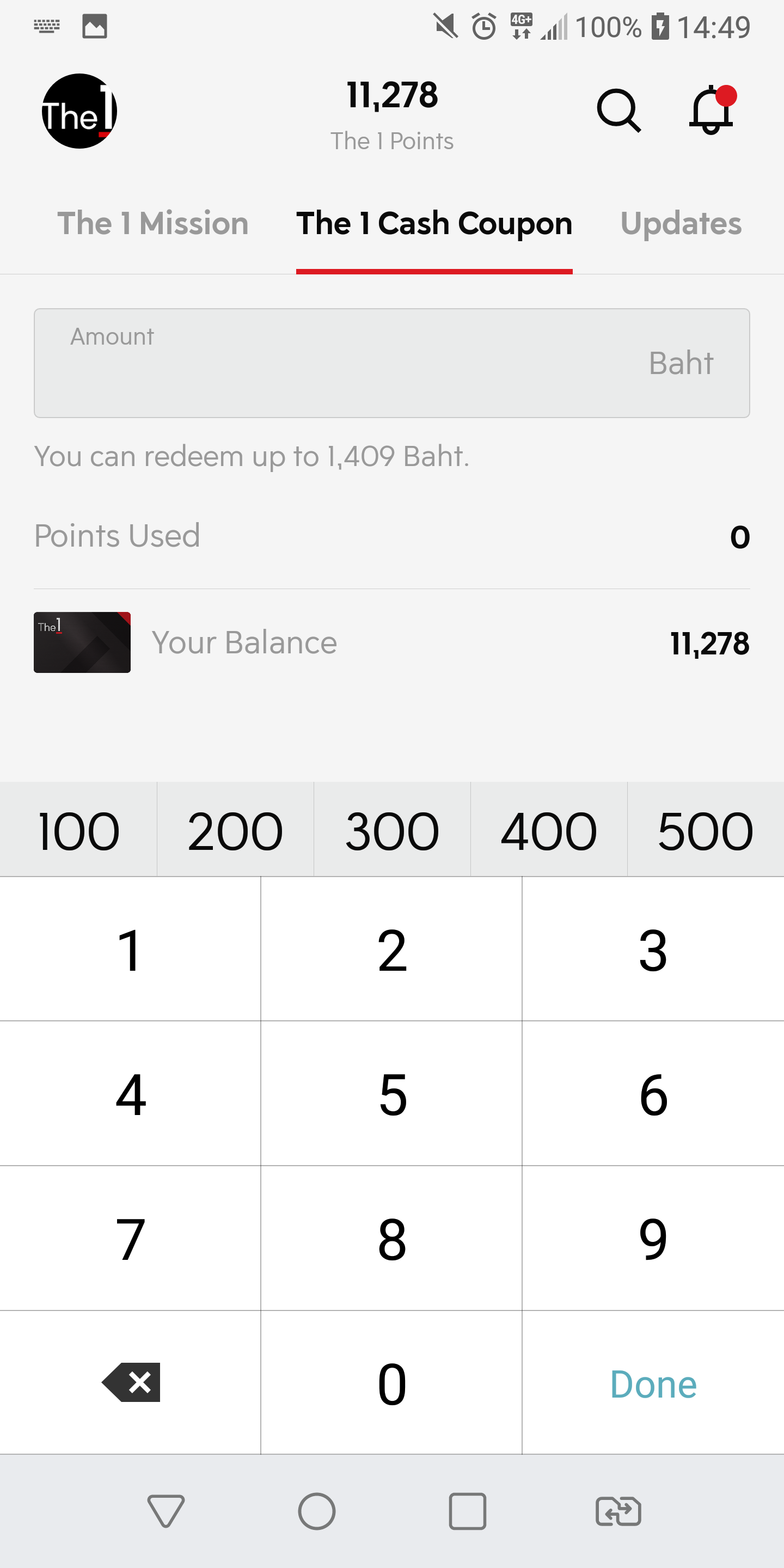Focus the Amount input field

pyautogui.click(x=392, y=363)
